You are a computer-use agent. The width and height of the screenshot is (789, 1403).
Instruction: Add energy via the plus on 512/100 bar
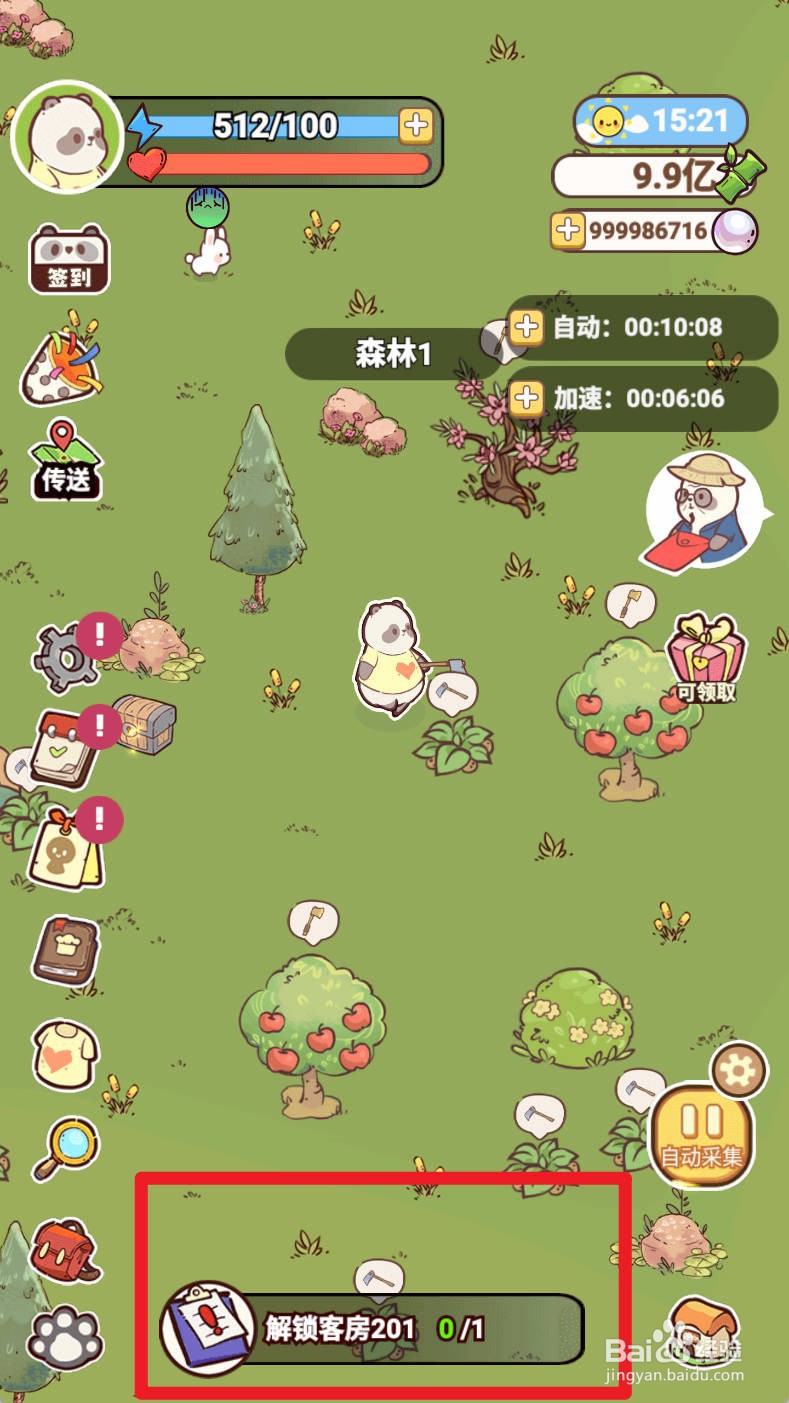tap(418, 126)
